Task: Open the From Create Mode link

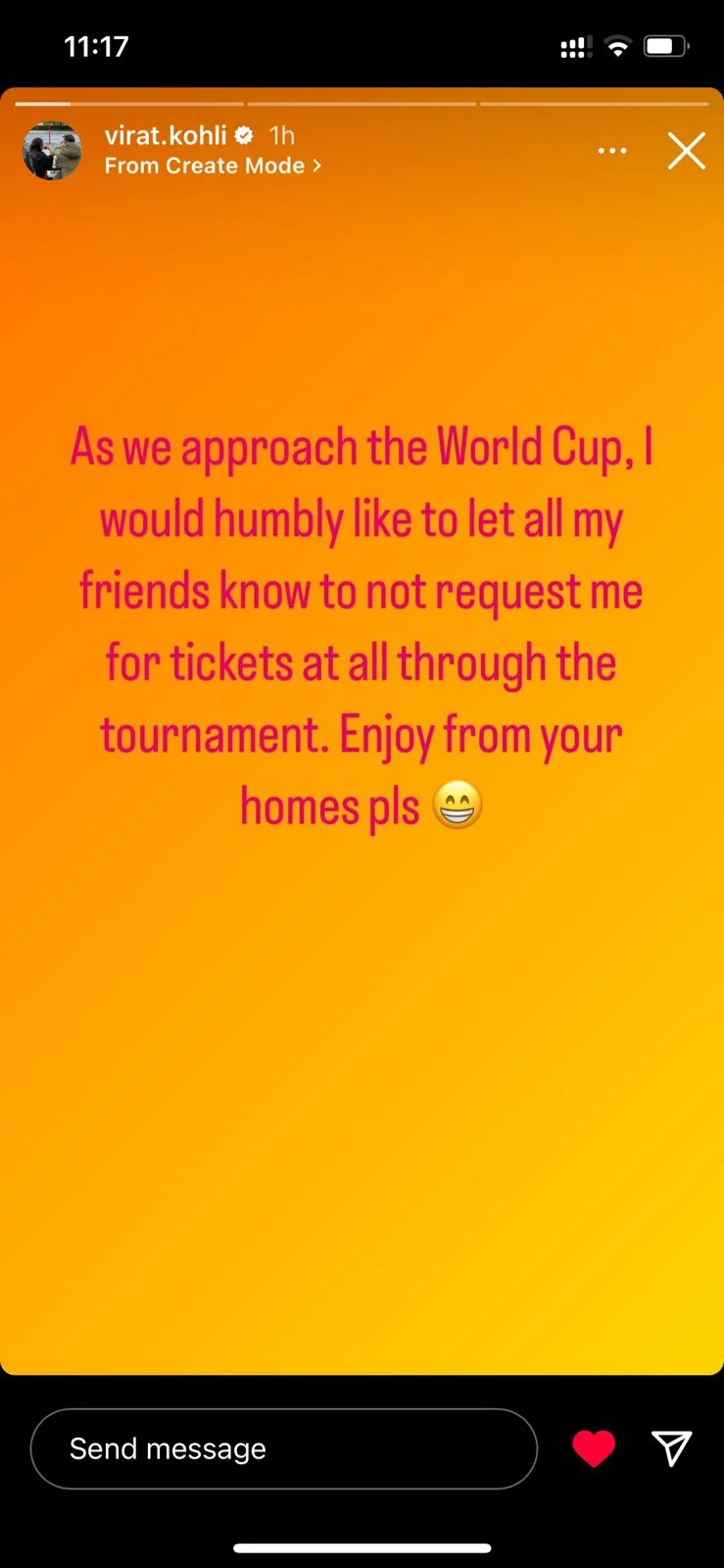Action: click(x=213, y=166)
